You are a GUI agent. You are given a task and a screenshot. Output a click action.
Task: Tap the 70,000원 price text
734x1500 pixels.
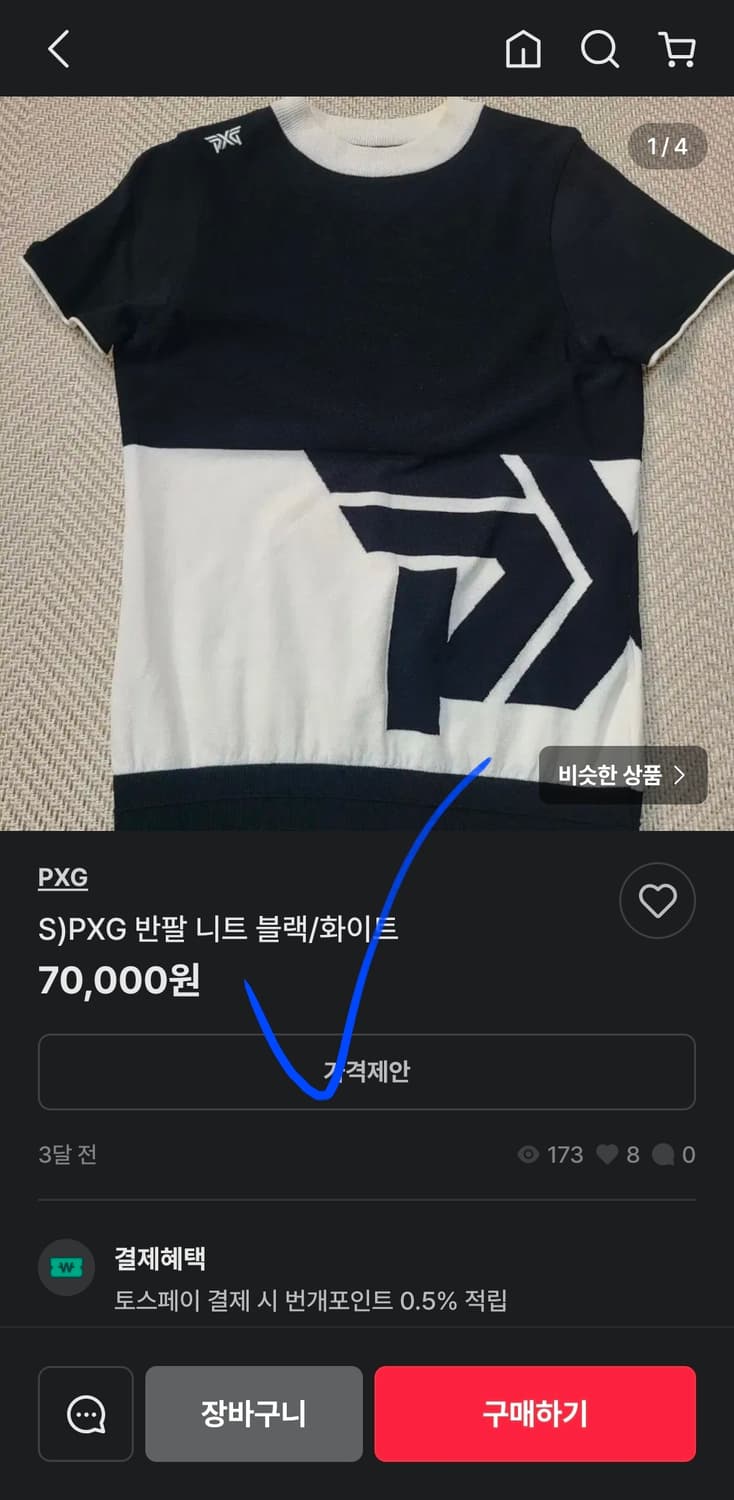[x=120, y=981]
